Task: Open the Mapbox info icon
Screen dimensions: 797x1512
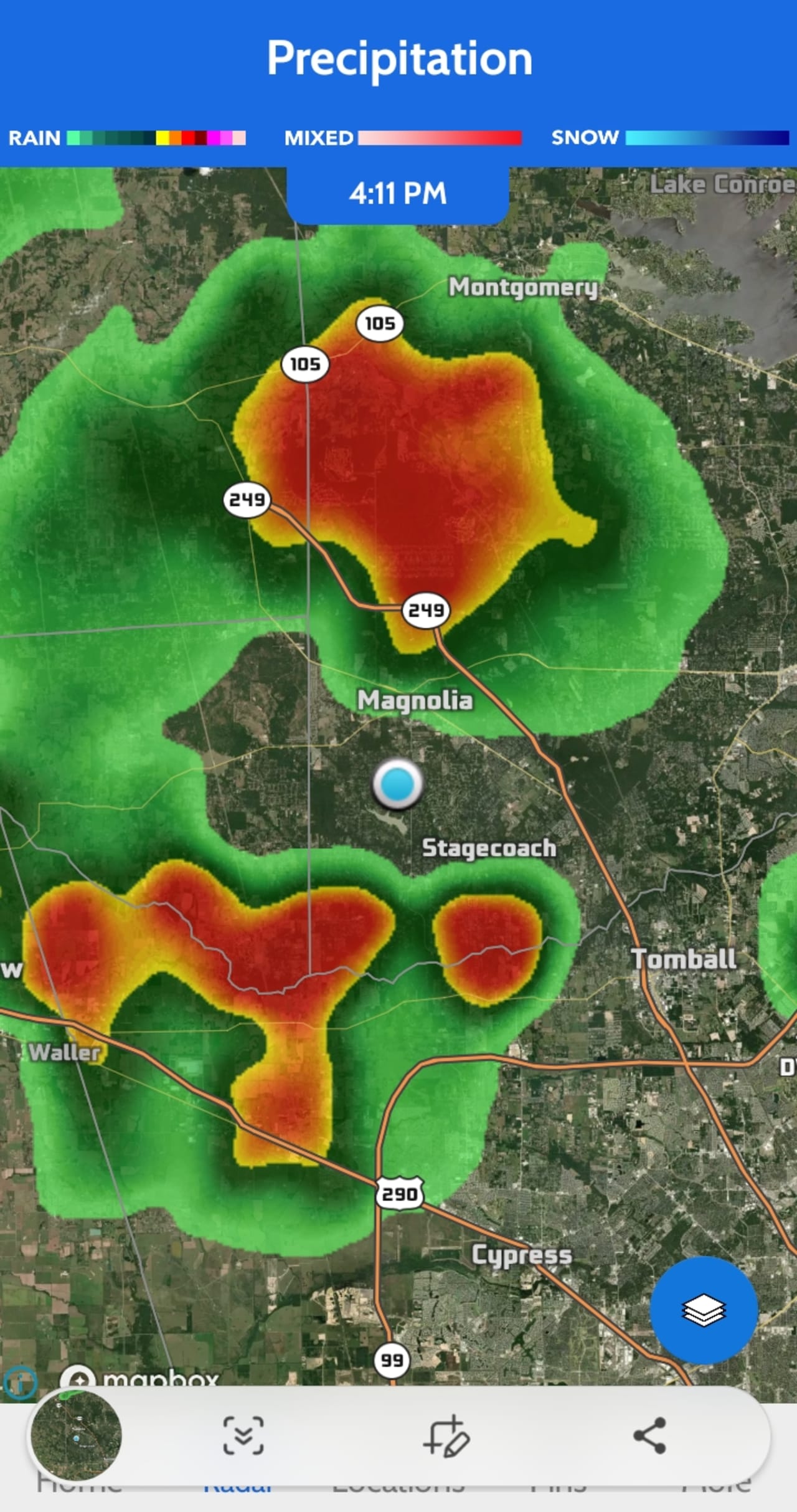Action: pos(20,1382)
